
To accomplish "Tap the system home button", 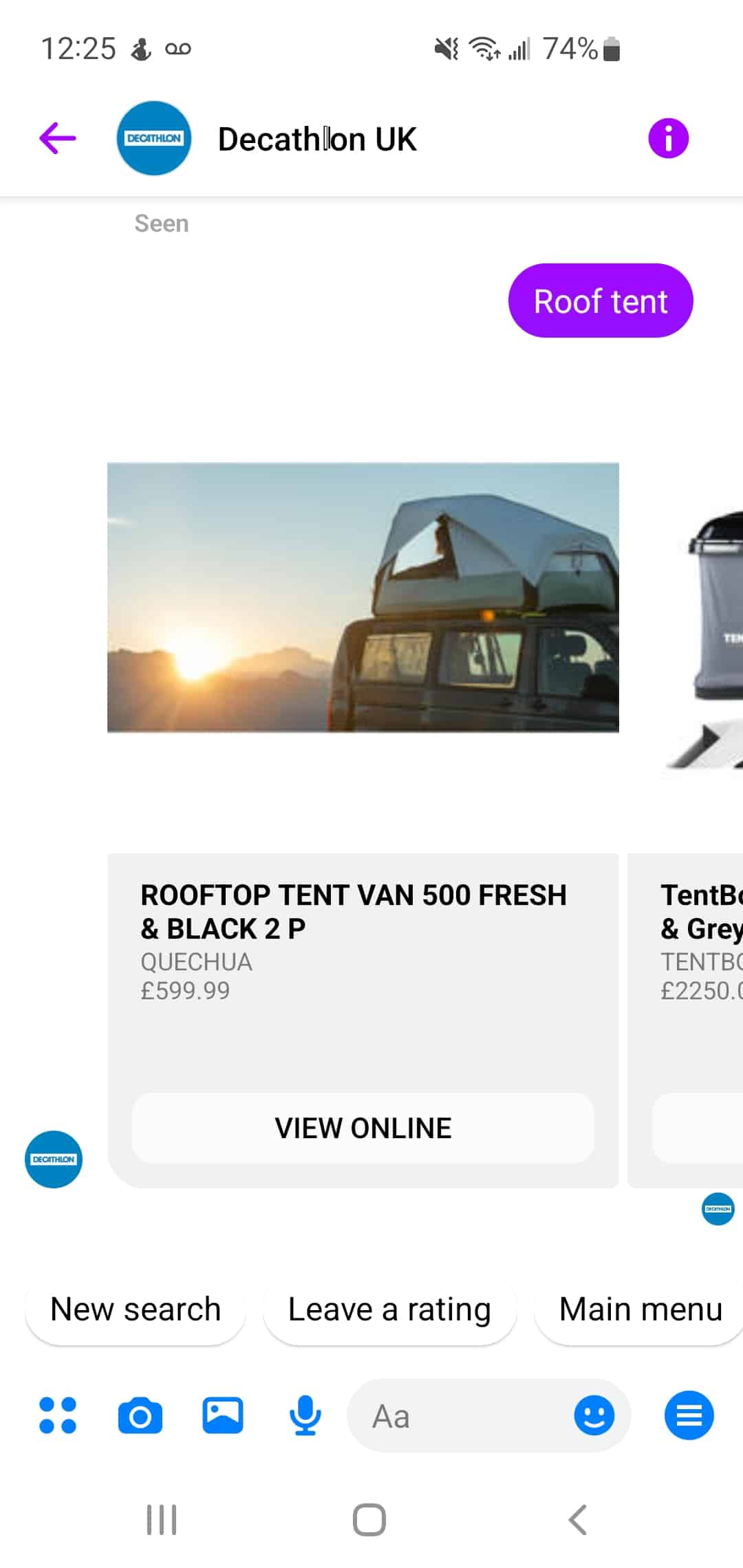I will tap(369, 1520).
